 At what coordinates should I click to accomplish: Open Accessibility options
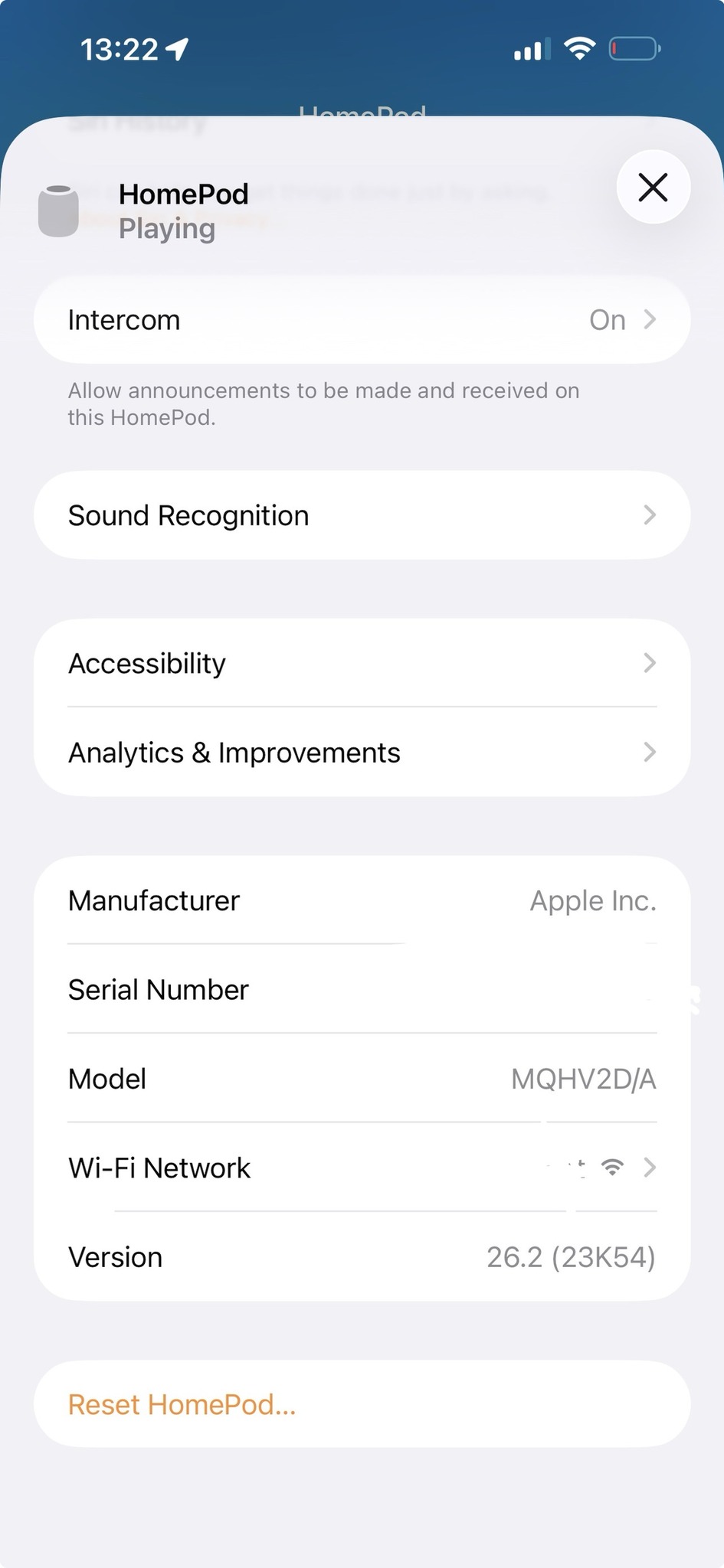[x=362, y=663]
